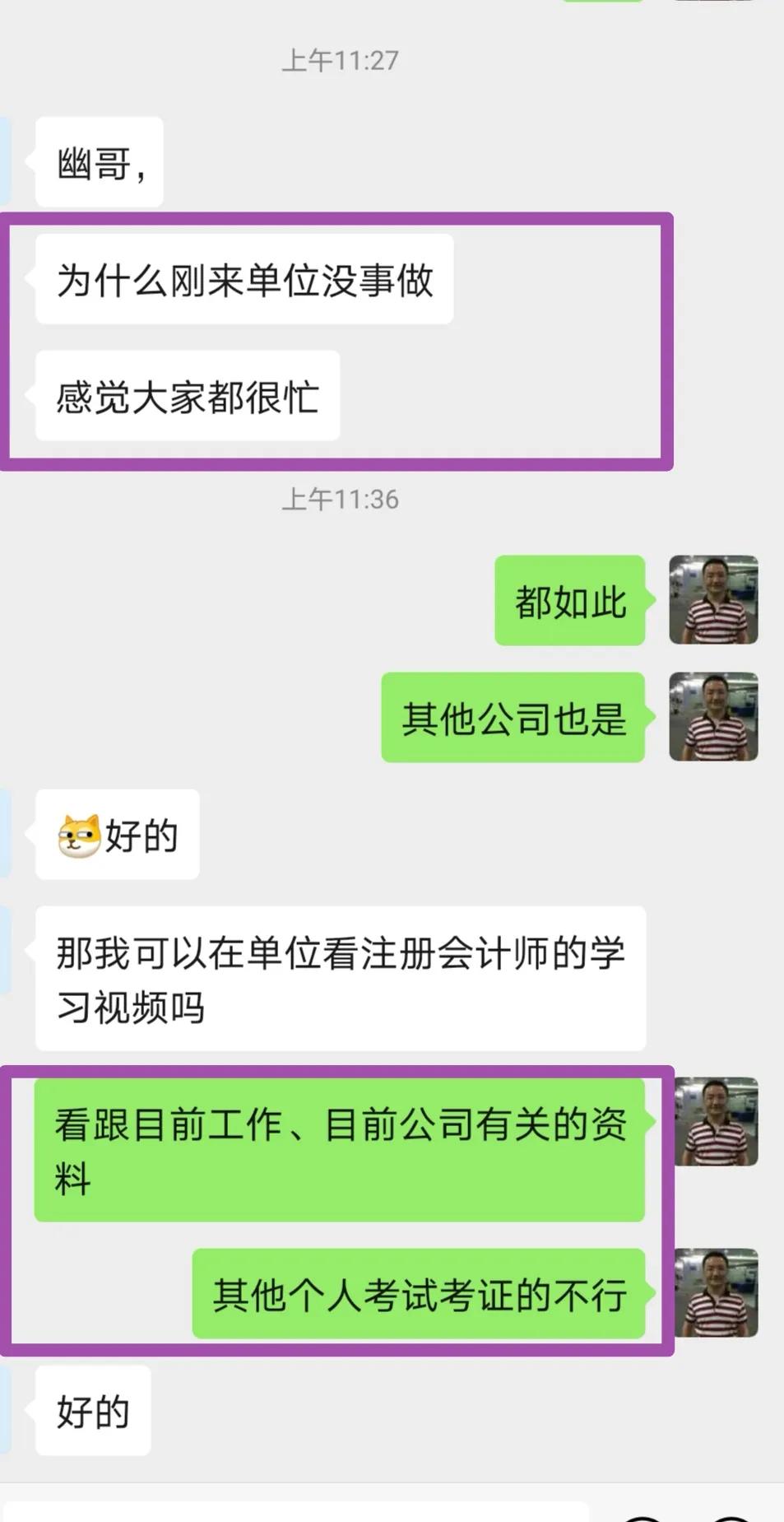
Task: Tap the 上午11:27 timestamp
Action: 339,58
